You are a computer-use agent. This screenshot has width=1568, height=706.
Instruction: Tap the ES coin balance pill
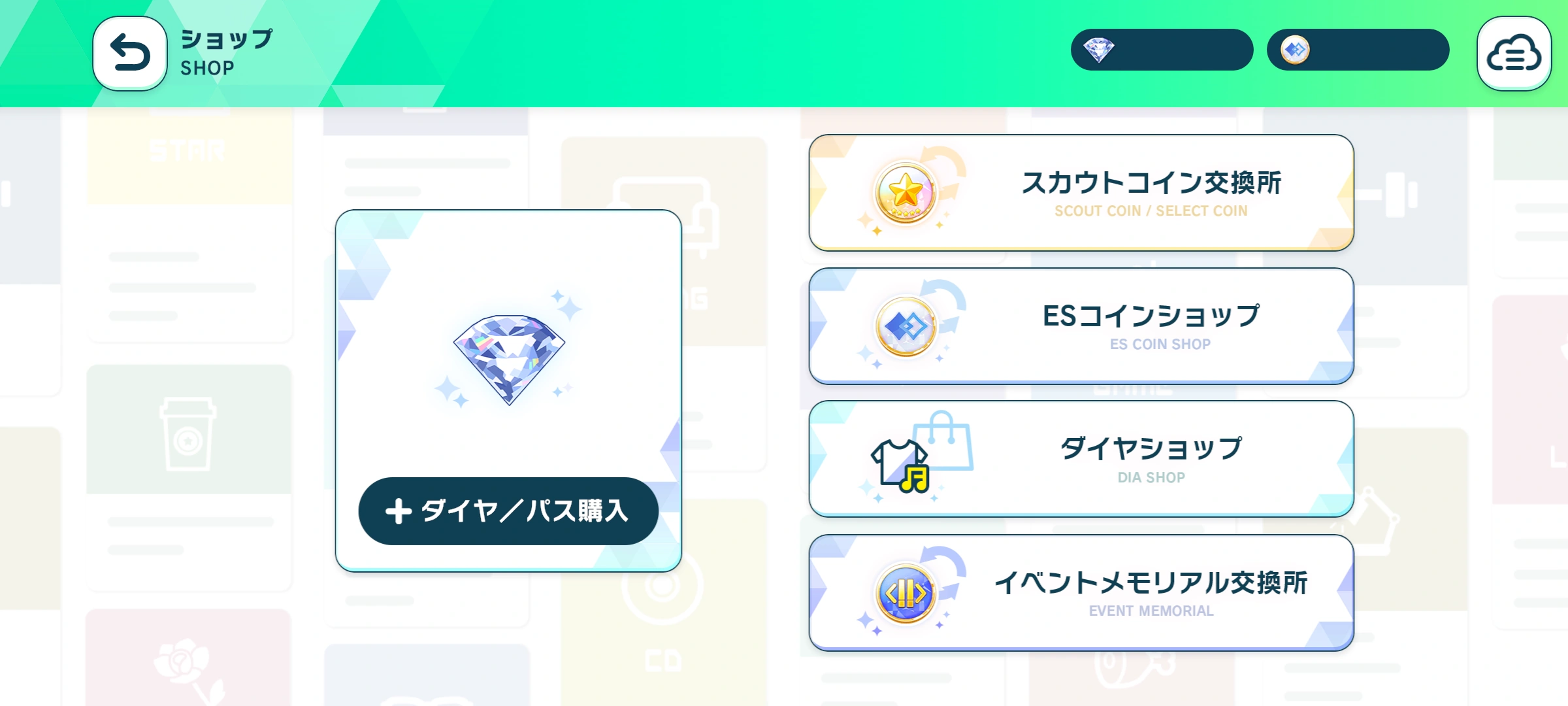(1358, 50)
